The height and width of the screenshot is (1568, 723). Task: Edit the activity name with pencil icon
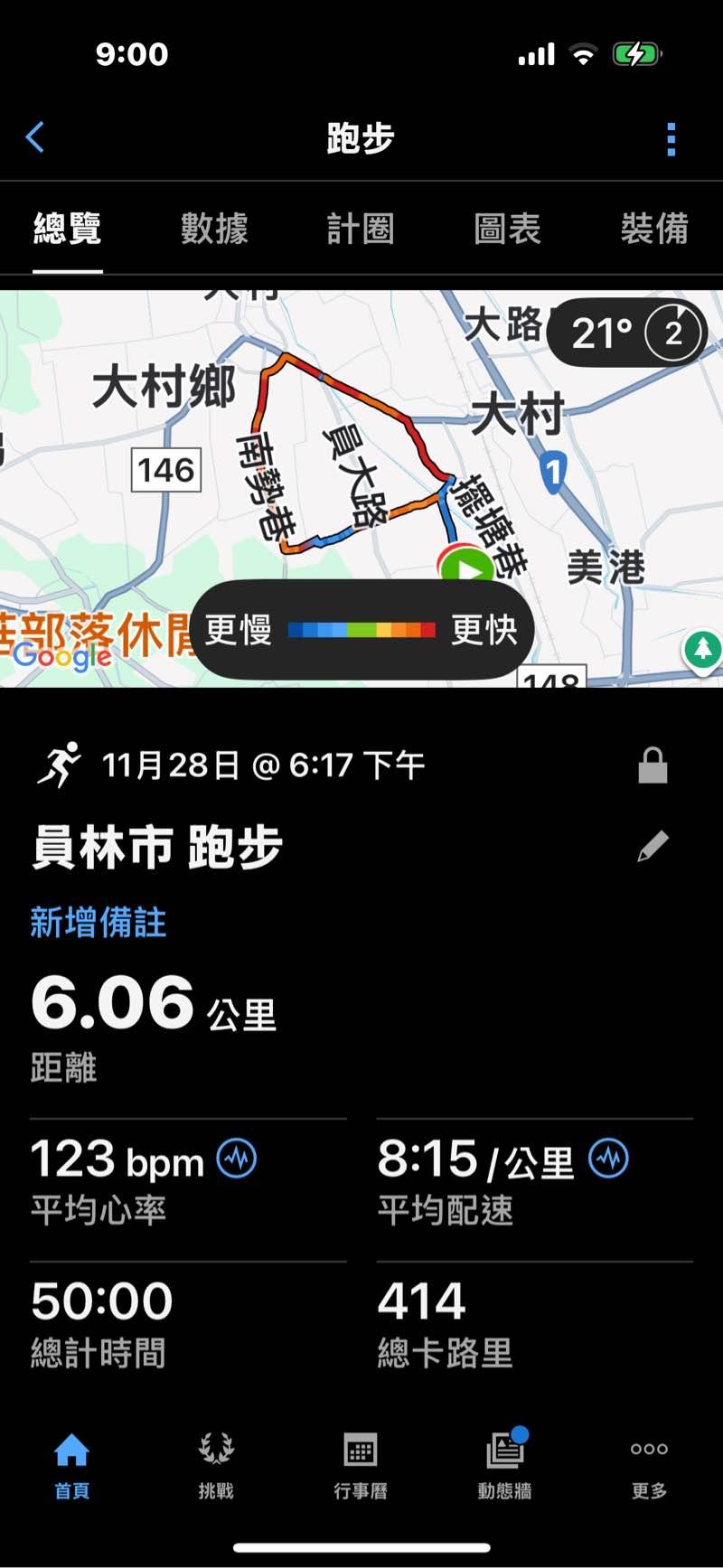(x=653, y=847)
